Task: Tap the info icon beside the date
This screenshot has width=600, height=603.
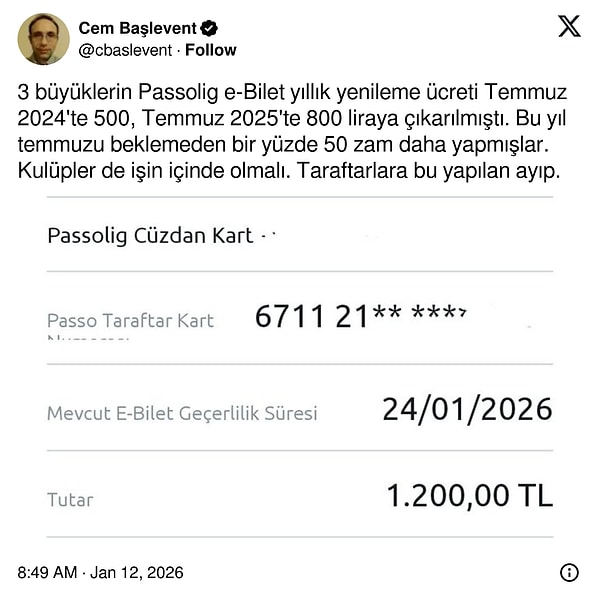Action: point(569,573)
